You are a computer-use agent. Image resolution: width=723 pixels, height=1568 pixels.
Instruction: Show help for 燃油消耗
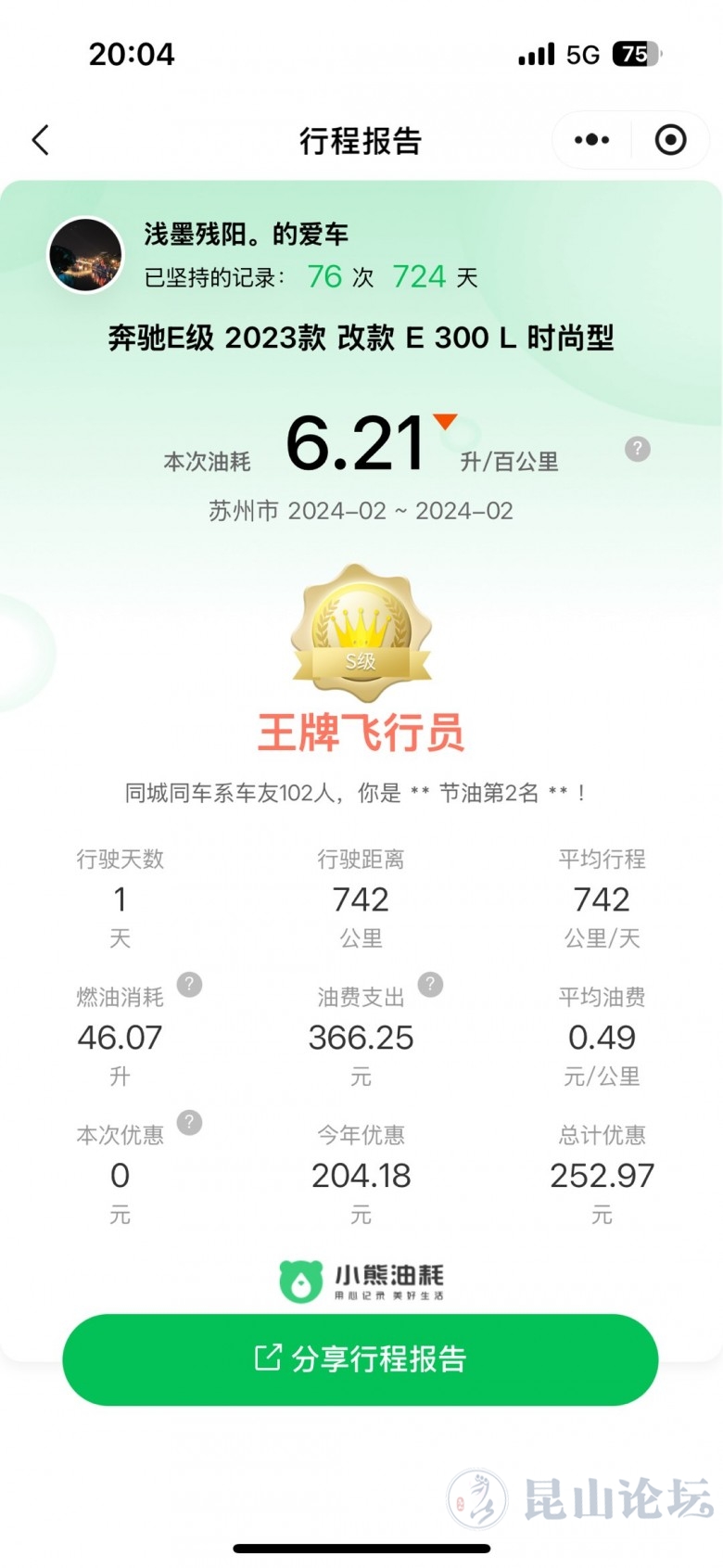189,984
